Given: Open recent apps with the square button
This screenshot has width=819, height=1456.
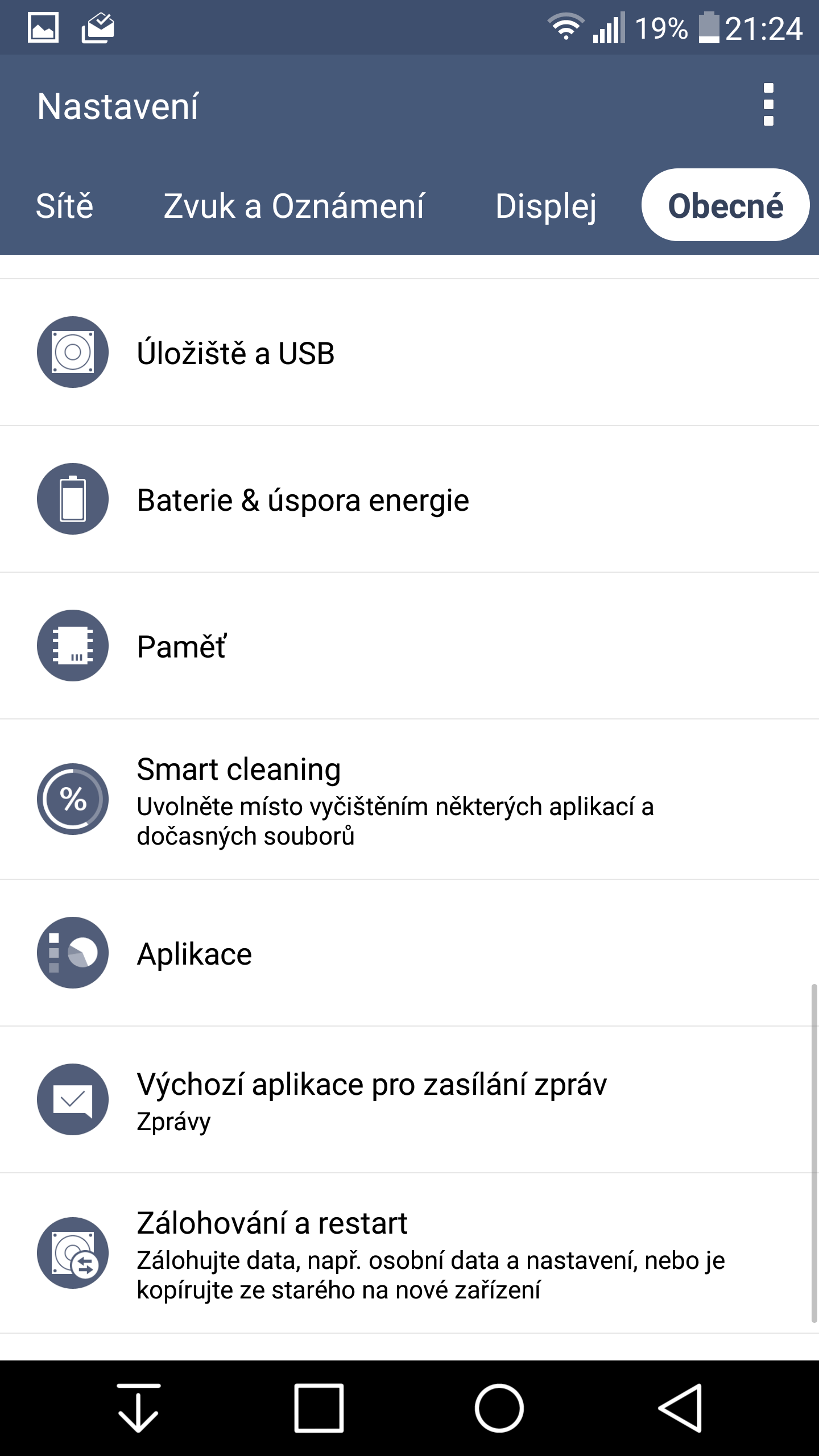Looking at the screenshot, I should pos(318,1408).
